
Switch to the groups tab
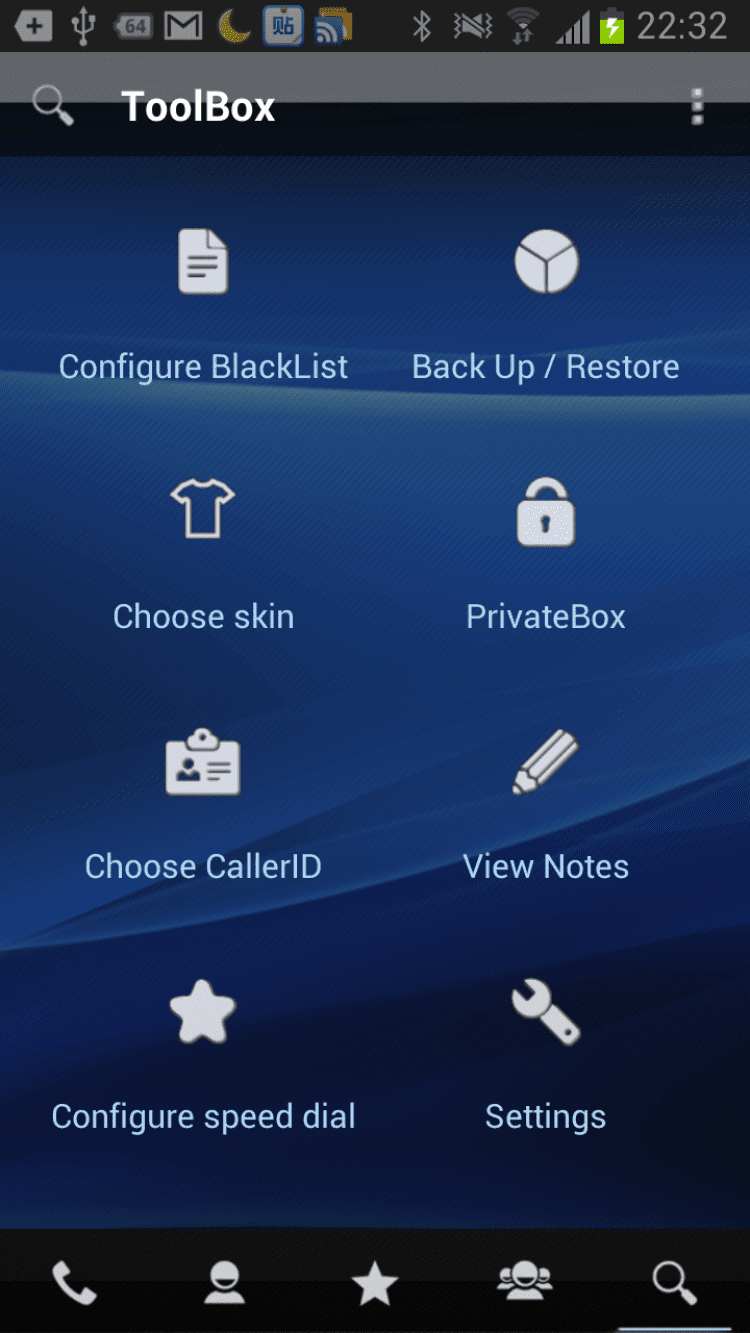tap(524, 1282)
